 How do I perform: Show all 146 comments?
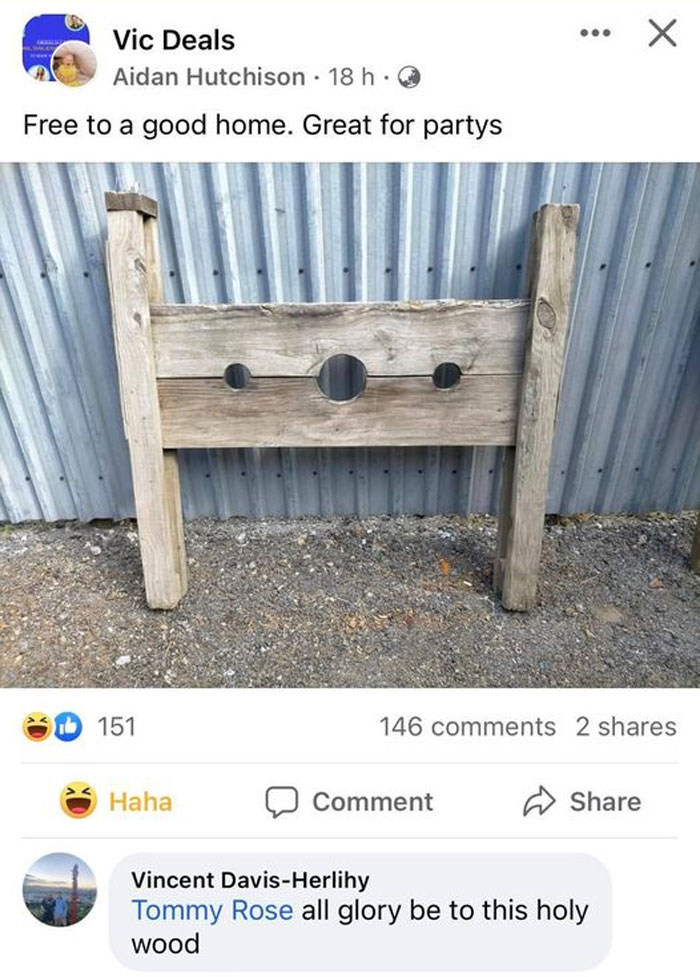click(x=467, y=727)
